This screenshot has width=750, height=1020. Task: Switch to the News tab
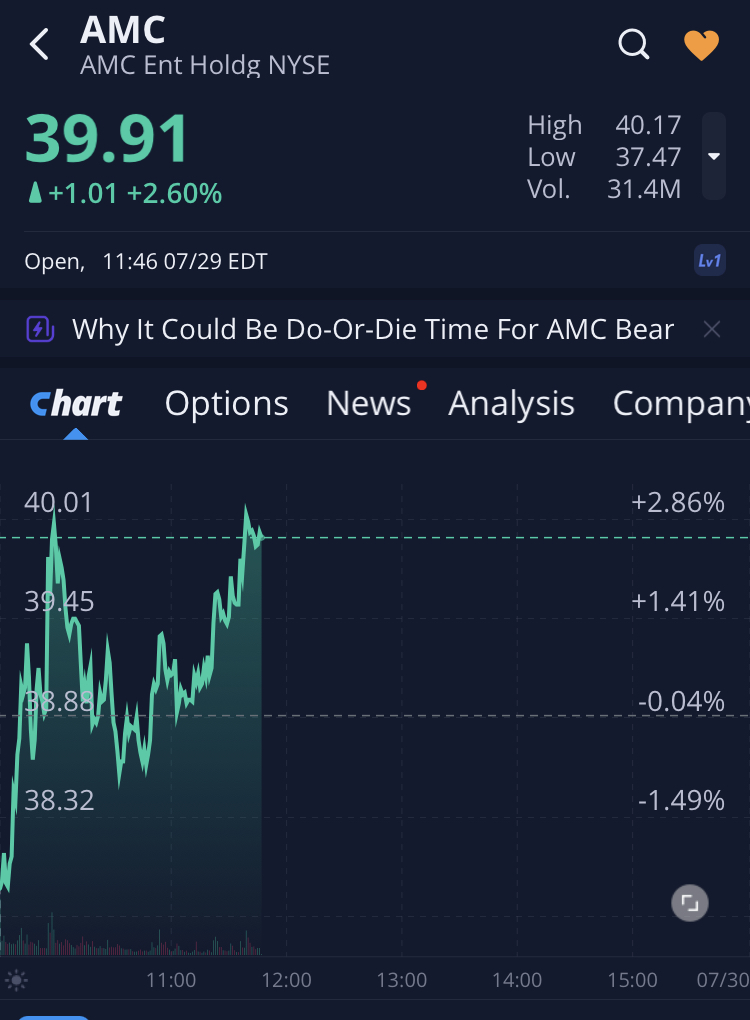pyautogui.click(x=368, y=403)
